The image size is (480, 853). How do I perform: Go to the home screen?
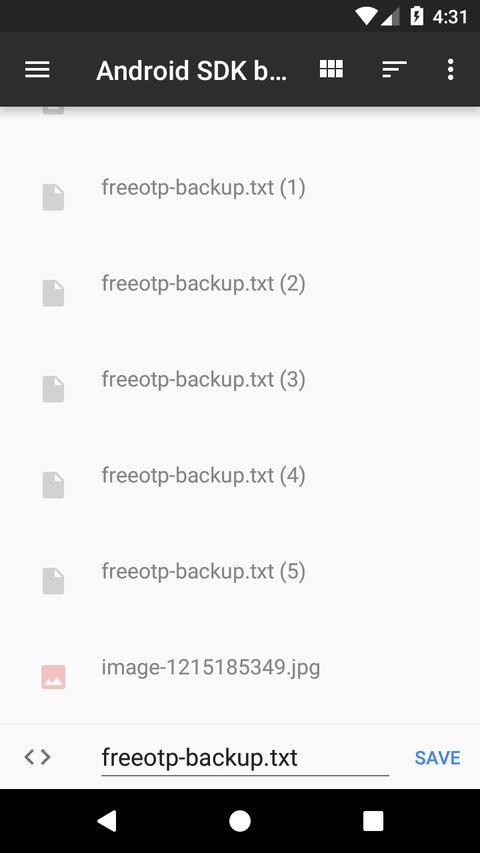pyautogui.click(x=240, y=821)
